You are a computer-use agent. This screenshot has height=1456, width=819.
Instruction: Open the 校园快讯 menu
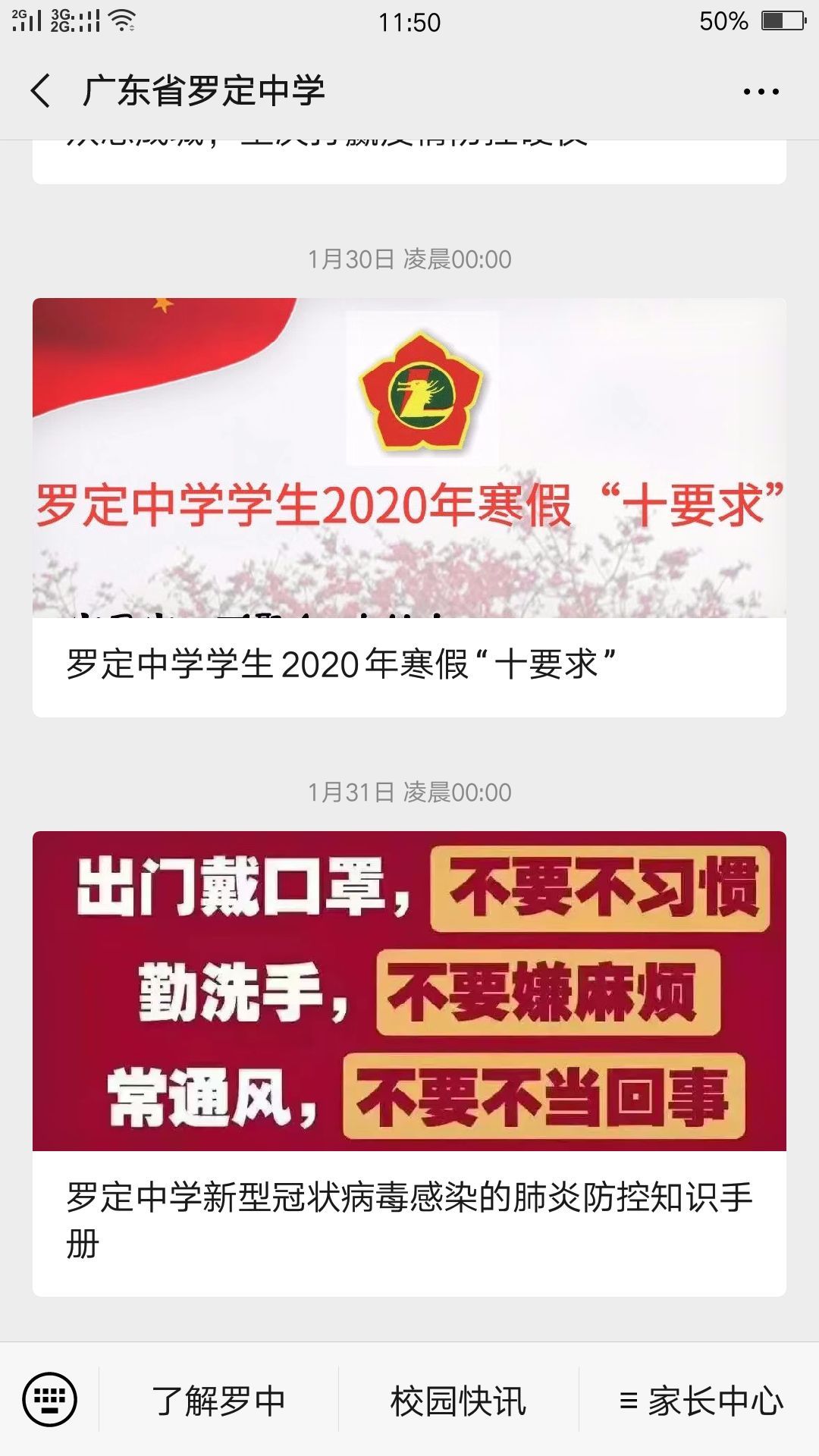point(458,1401)
